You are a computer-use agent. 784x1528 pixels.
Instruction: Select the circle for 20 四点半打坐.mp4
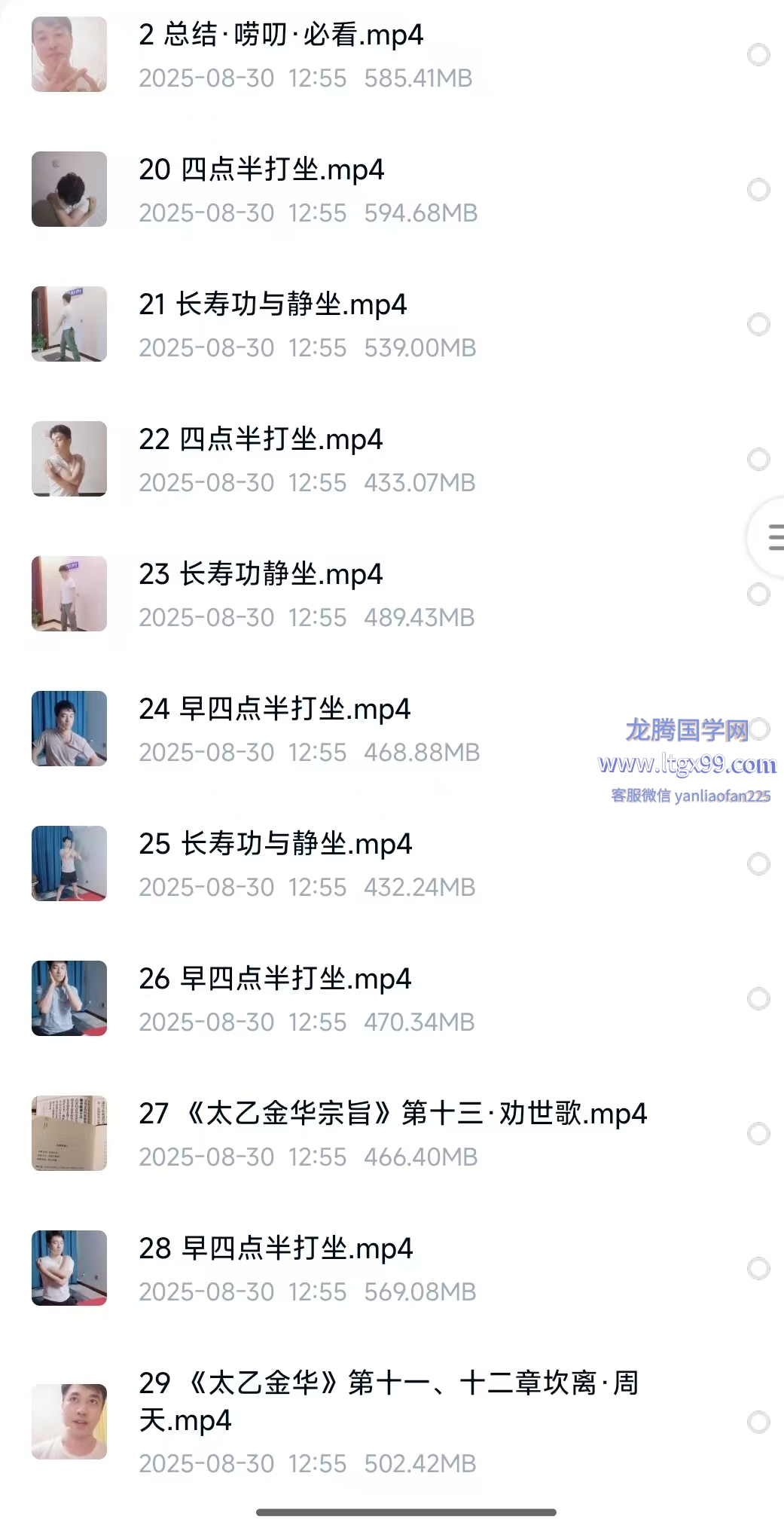[758, 190]
